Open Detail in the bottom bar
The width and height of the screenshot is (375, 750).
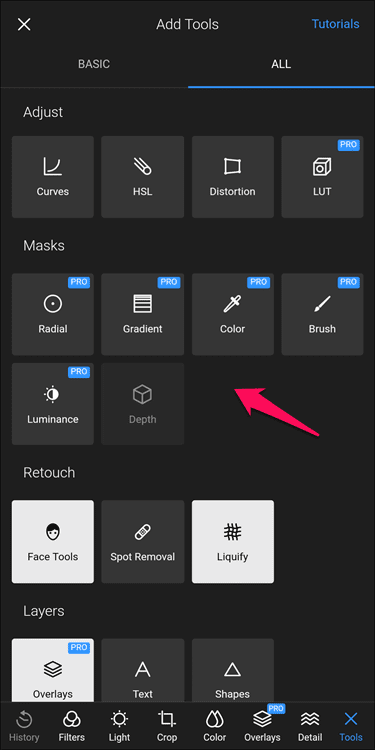[310, 726]
